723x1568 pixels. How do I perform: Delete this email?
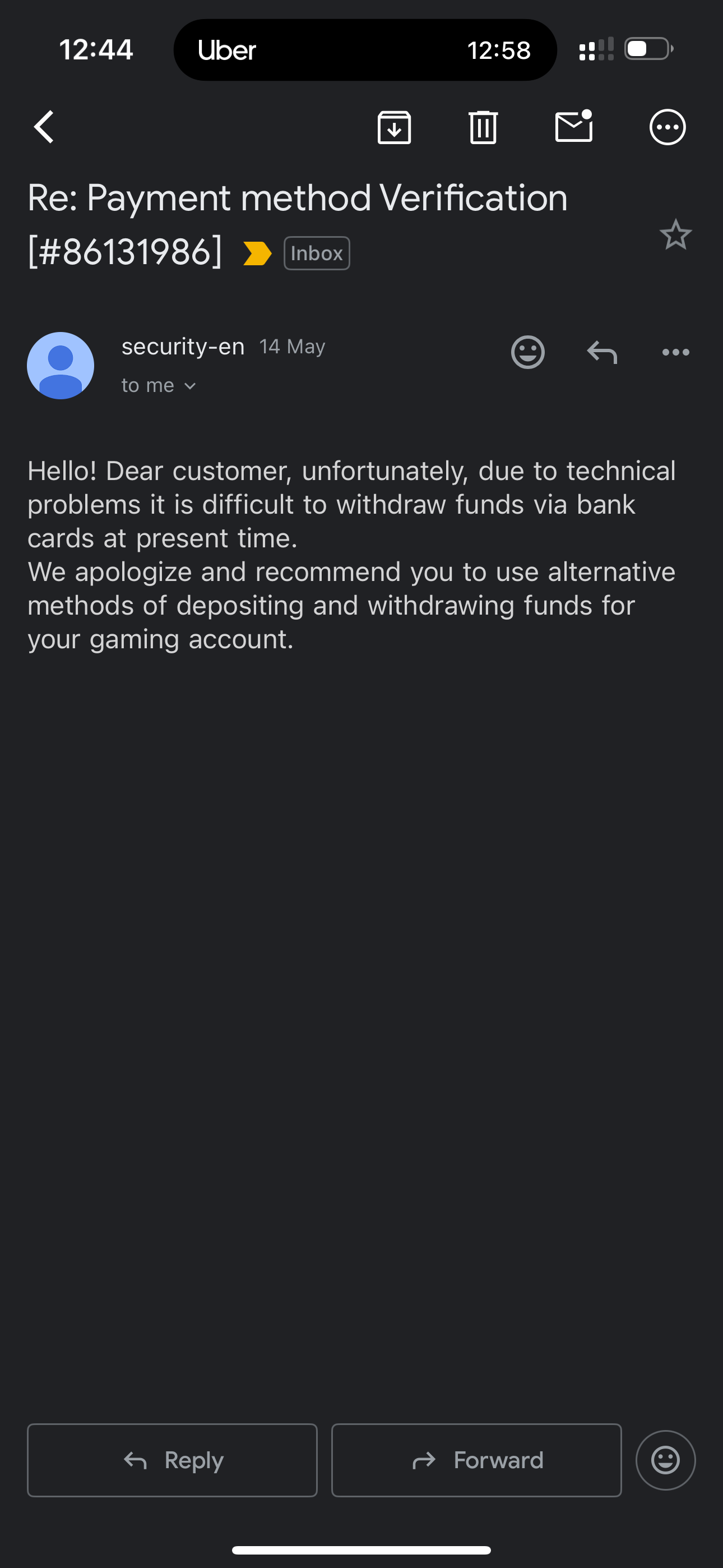tap(483, 127)
